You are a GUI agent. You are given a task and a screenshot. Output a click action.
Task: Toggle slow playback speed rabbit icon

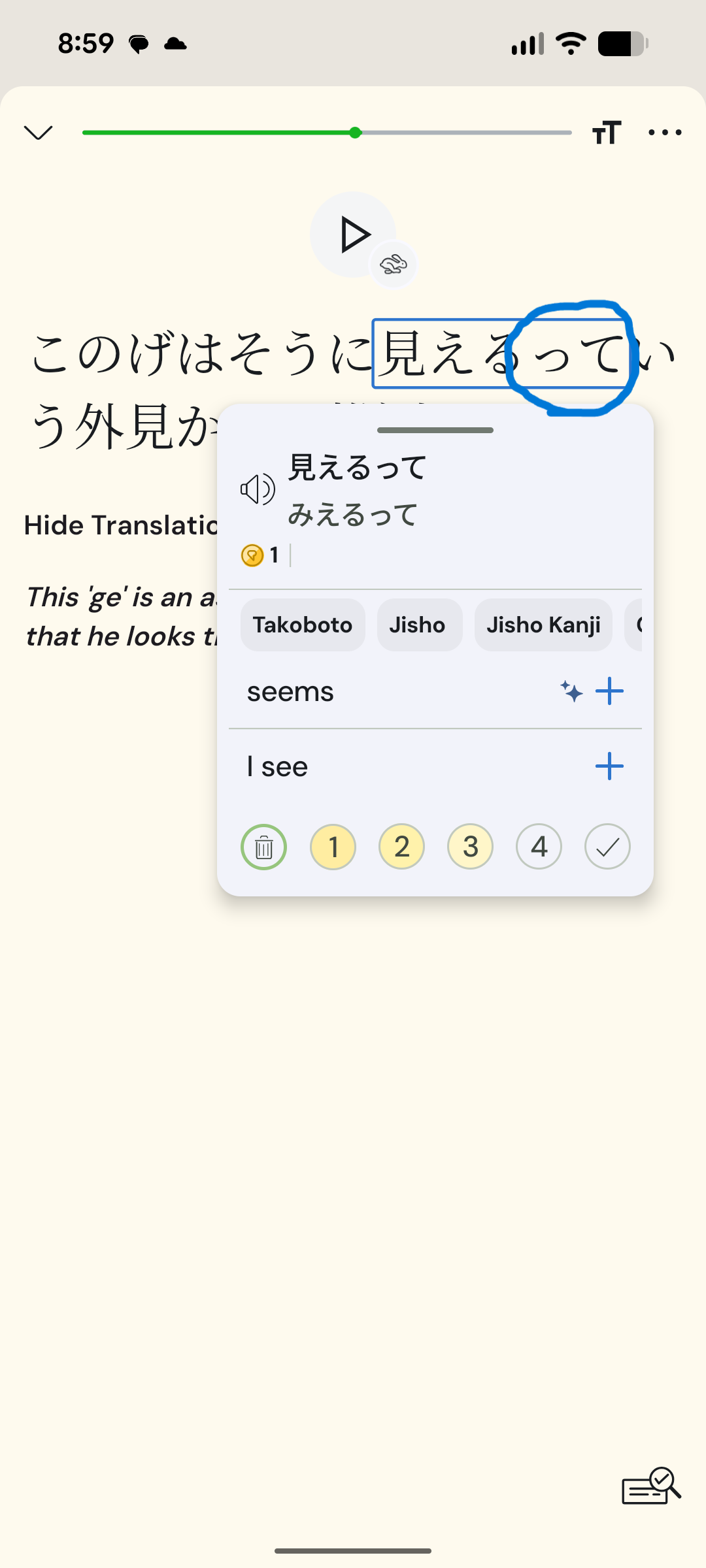pyautogui.click(x=394, y=265)
